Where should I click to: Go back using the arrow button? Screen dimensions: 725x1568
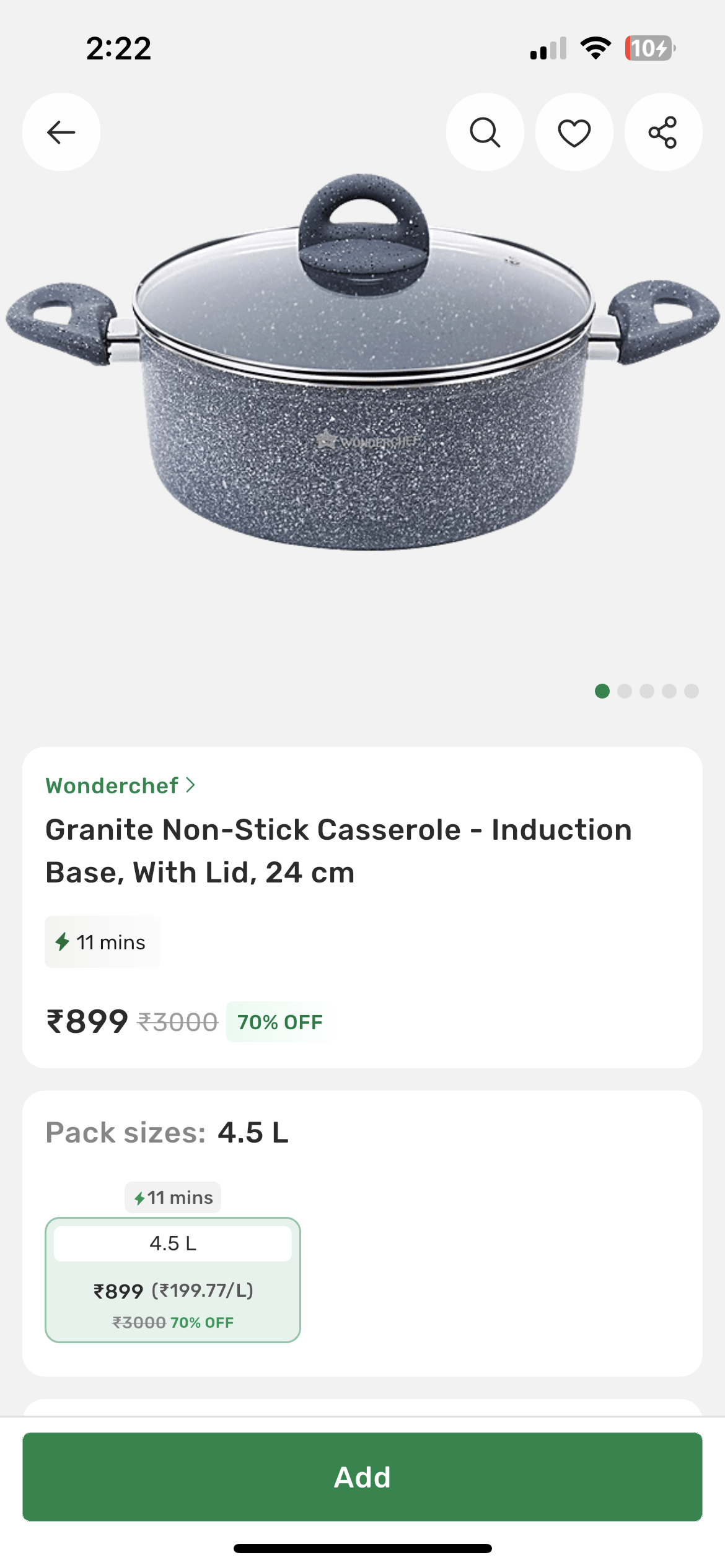point(61,132)
